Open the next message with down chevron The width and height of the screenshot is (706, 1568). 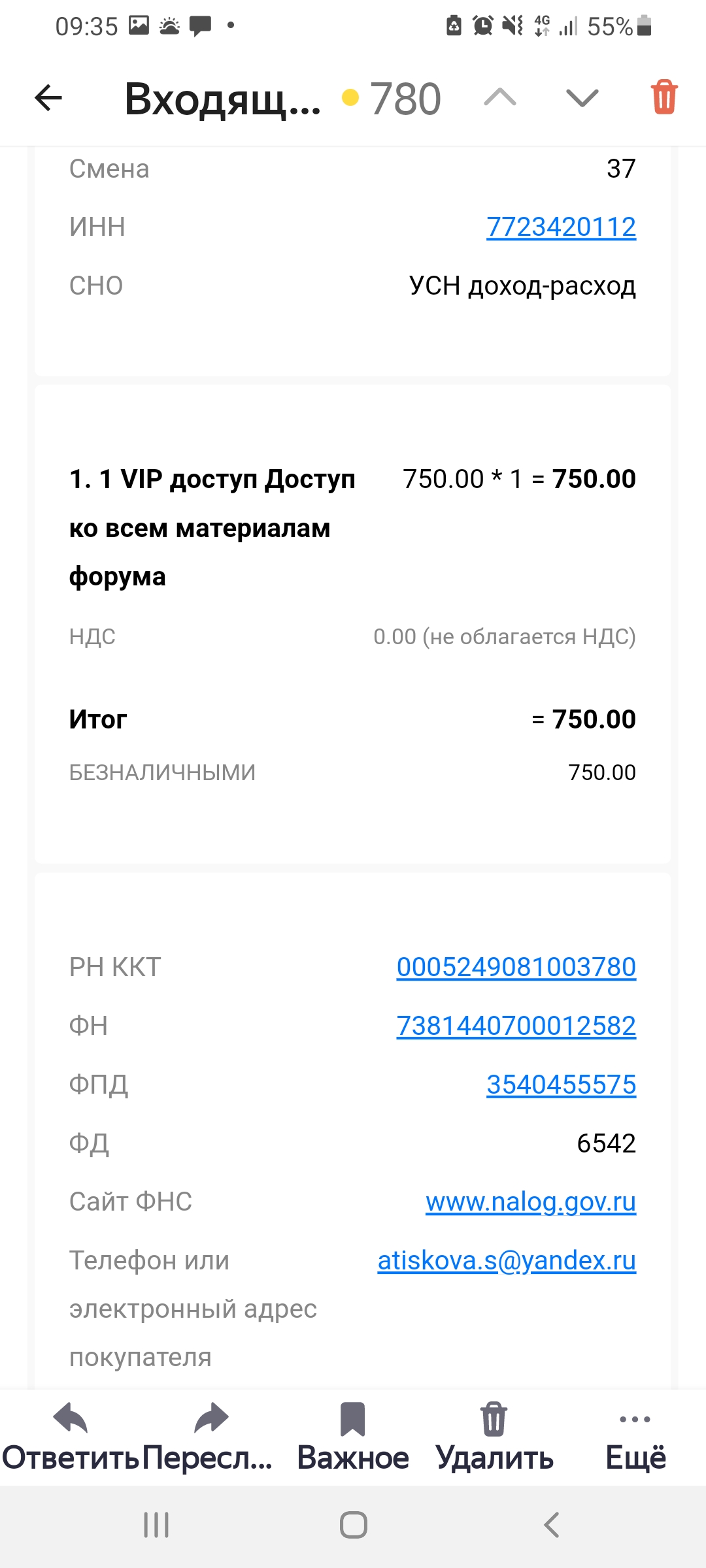pyautogui.click(x=582, y=98)
